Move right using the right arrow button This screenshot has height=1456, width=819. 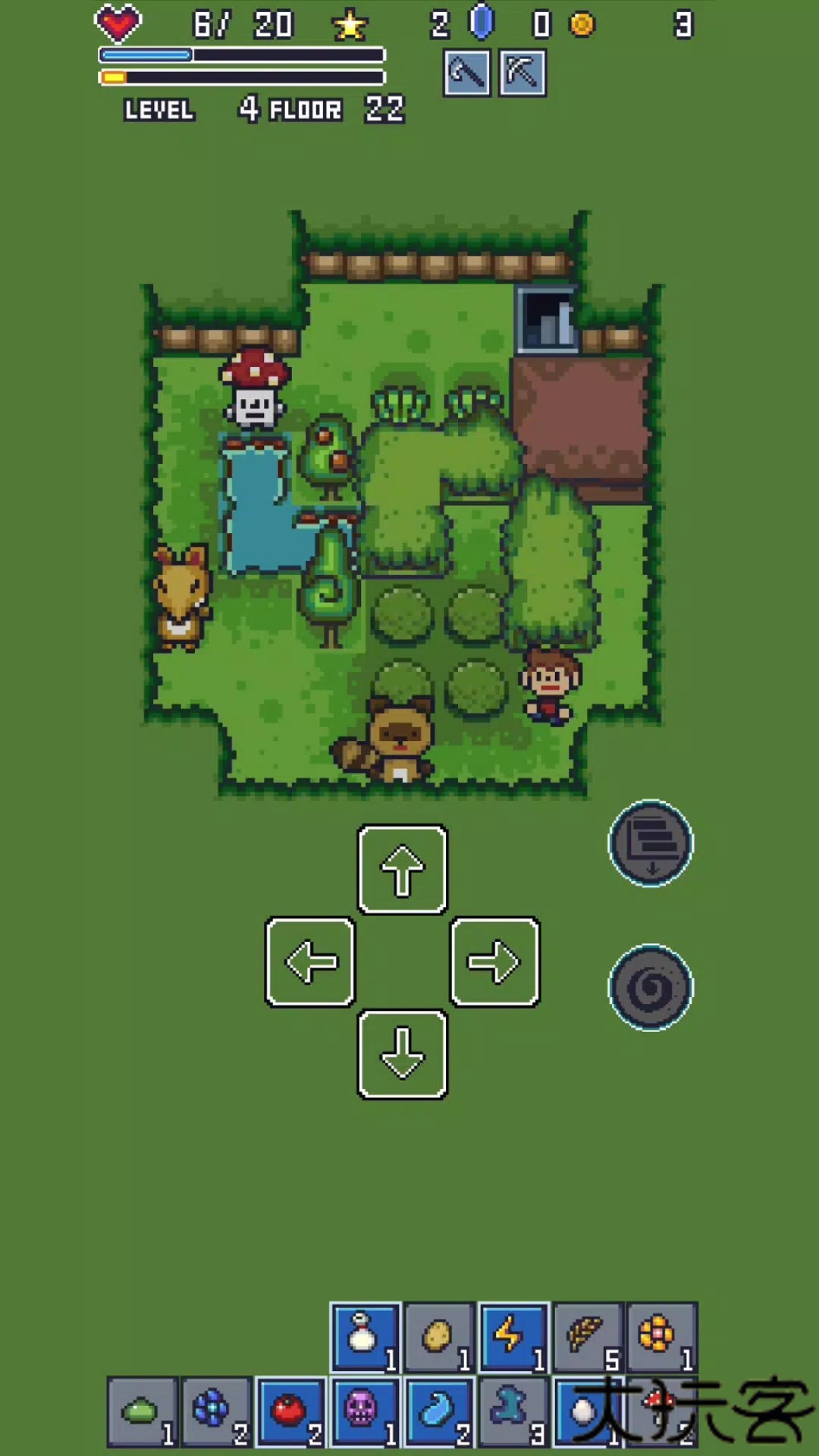(x=494, y=962)
